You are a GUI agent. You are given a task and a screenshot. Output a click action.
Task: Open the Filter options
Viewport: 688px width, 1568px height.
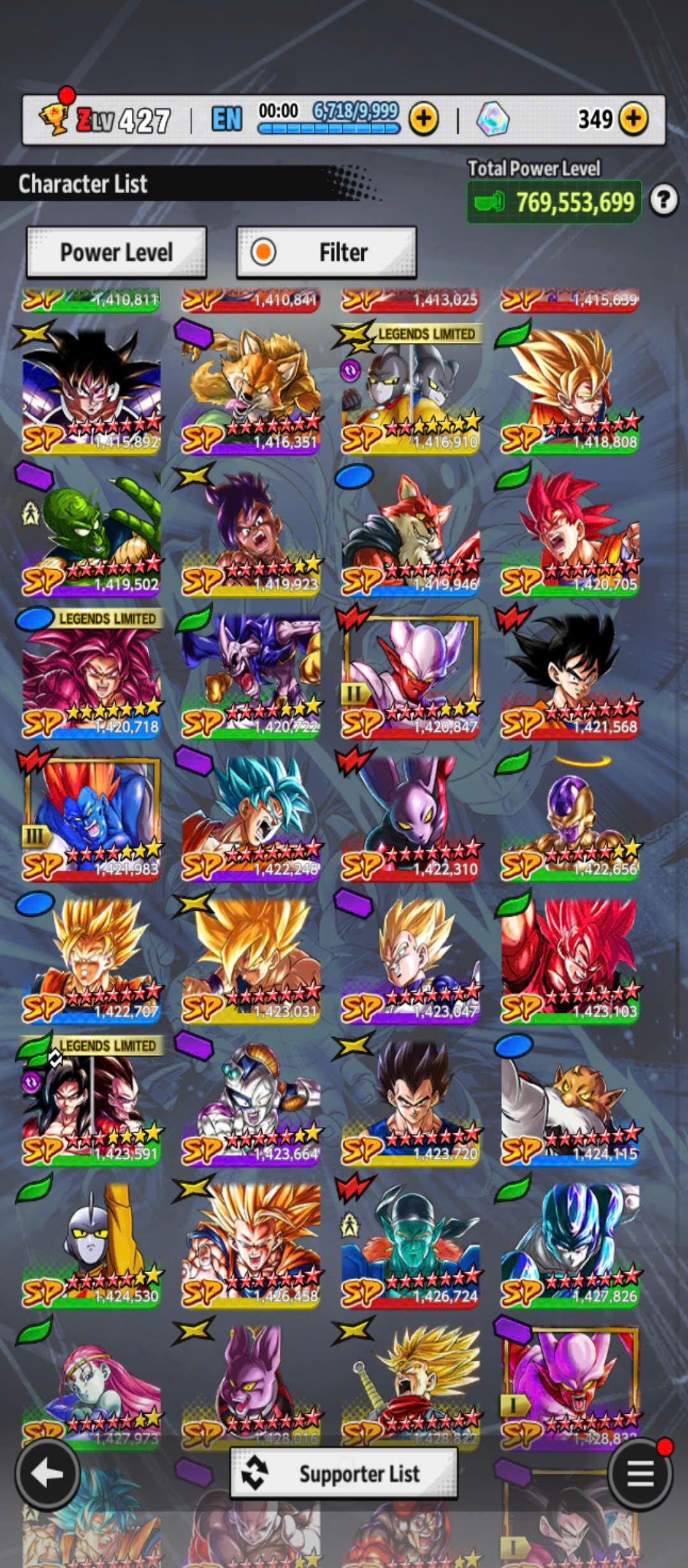pyautogui.click(x=326, y=252)
